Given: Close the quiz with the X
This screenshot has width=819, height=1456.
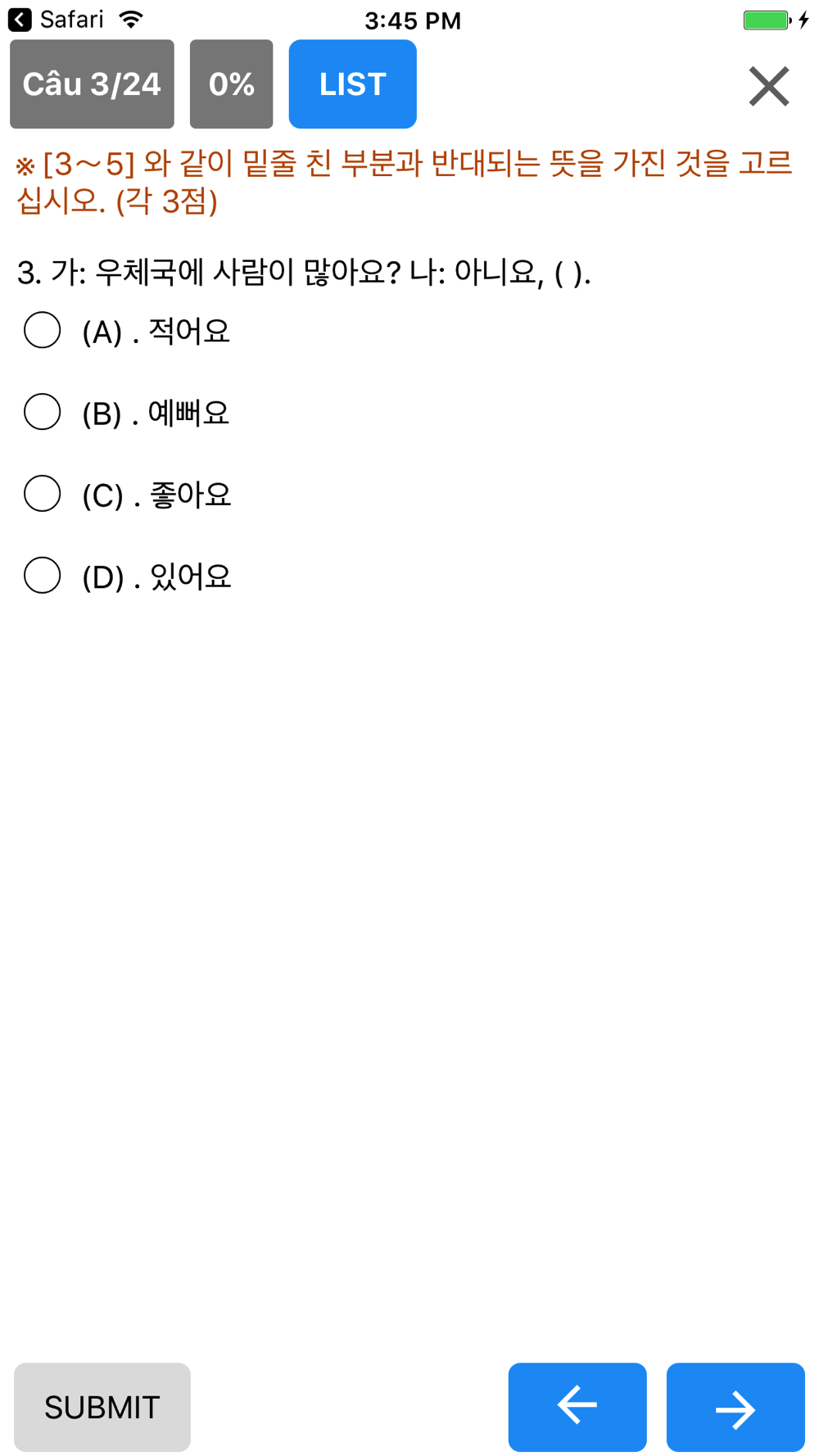Looking at the screenshot, I should click(x=768, y=86).
